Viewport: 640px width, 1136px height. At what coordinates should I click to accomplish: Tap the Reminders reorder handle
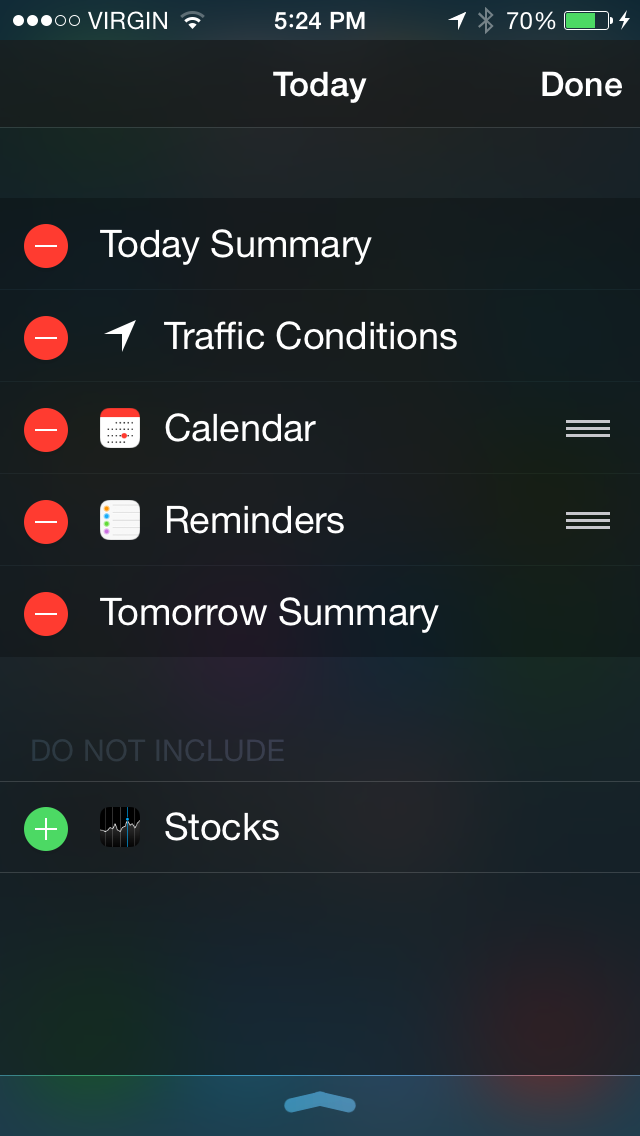pyautogui.click(x=588, y=521)
